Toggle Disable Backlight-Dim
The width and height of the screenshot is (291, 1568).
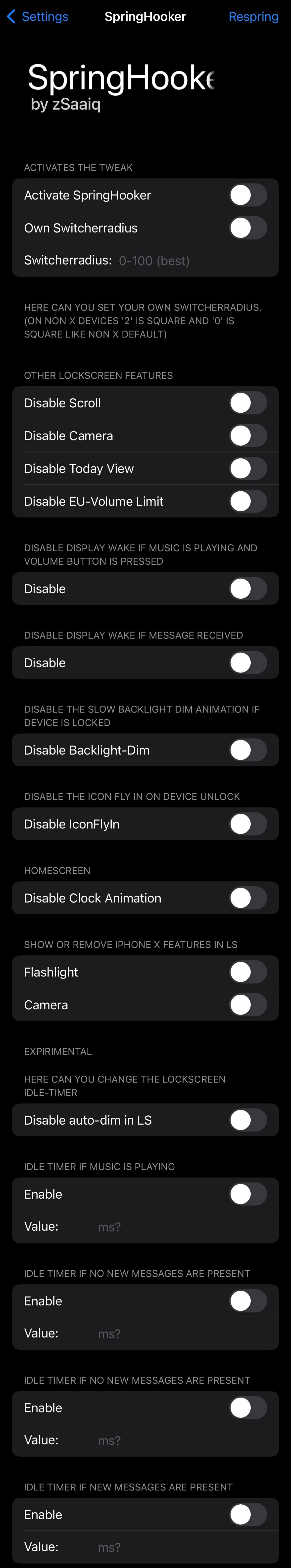248,750
